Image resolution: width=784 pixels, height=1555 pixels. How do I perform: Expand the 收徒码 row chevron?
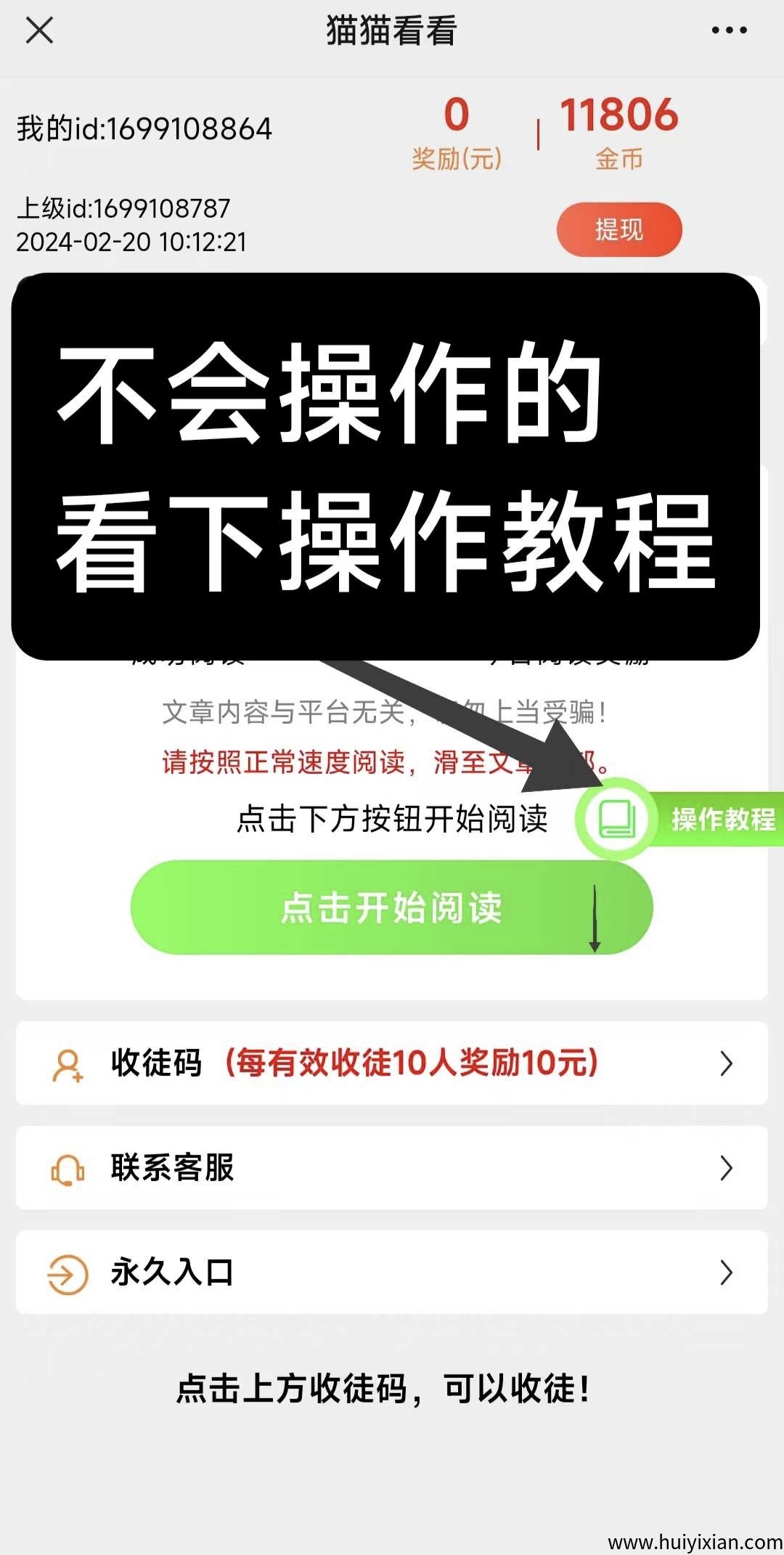[x=725, y=1064]
